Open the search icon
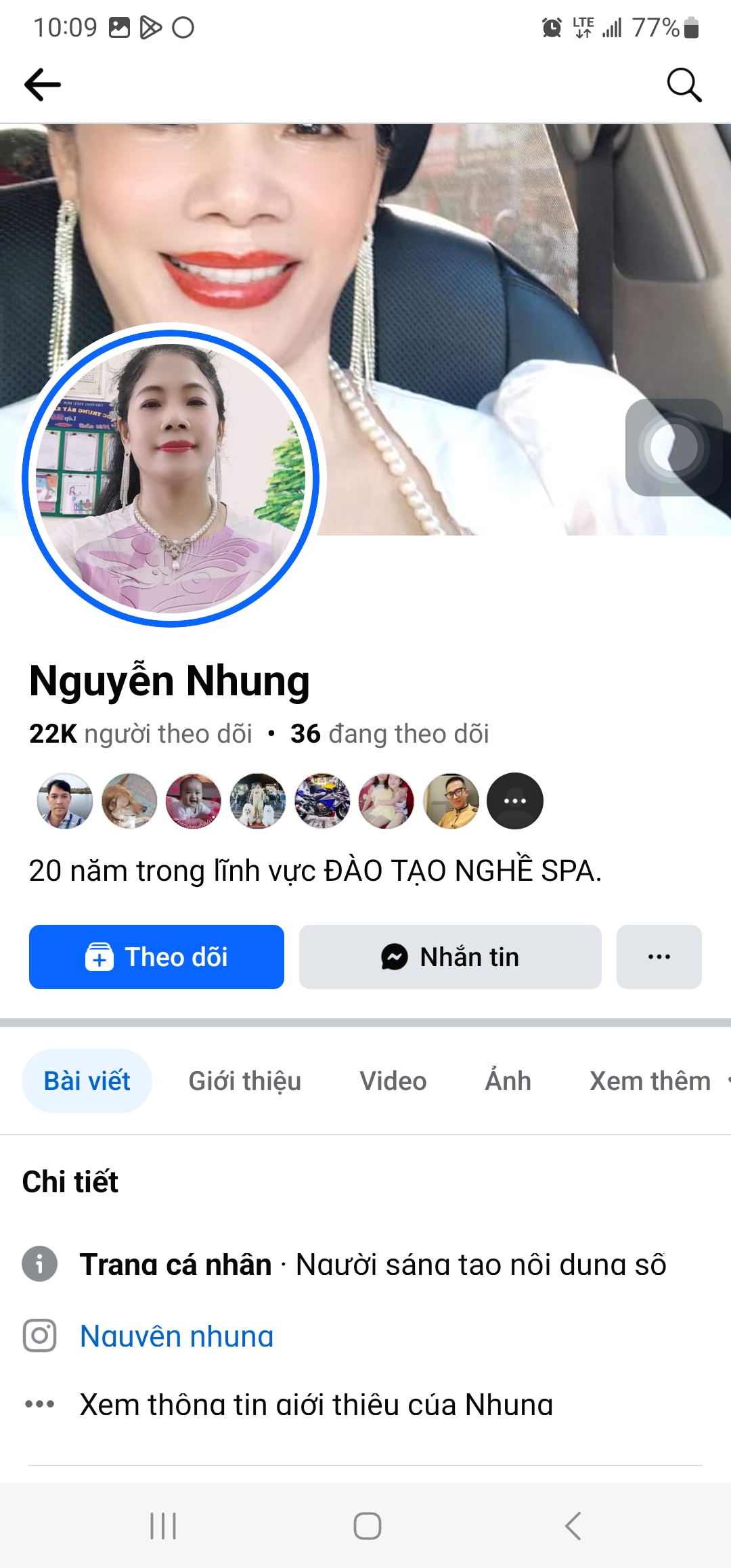 685,84
